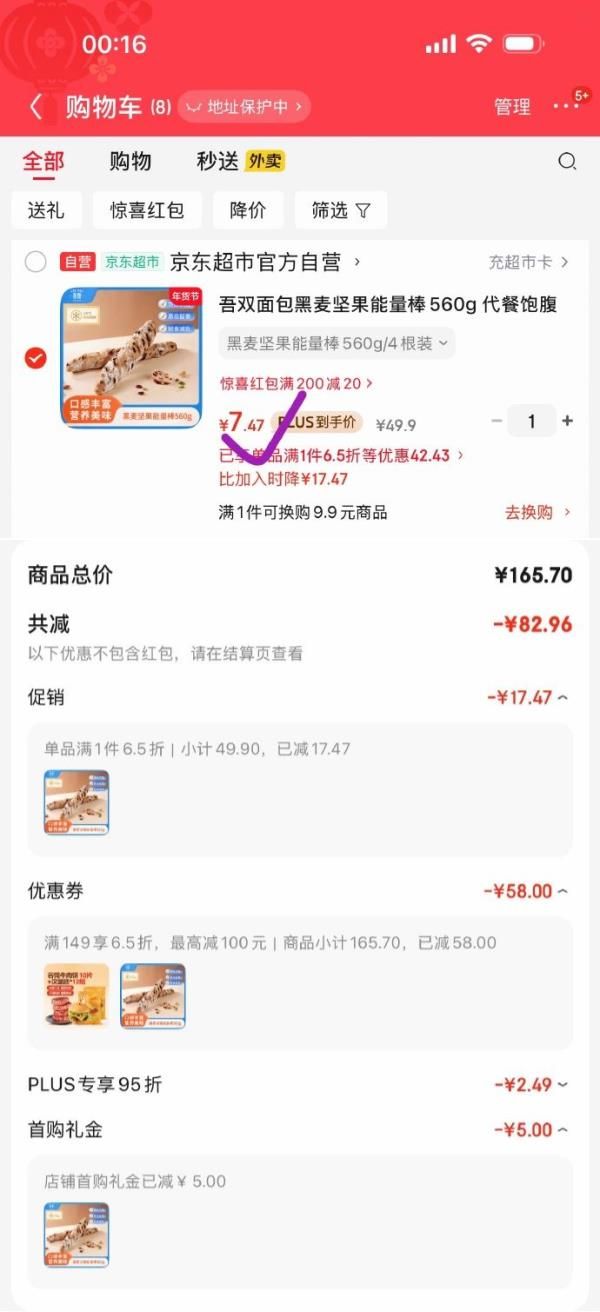Viewport: 600px width, 1312px height.
Task: Switch to the 购物 tab
Action: [x=130, y=162]
